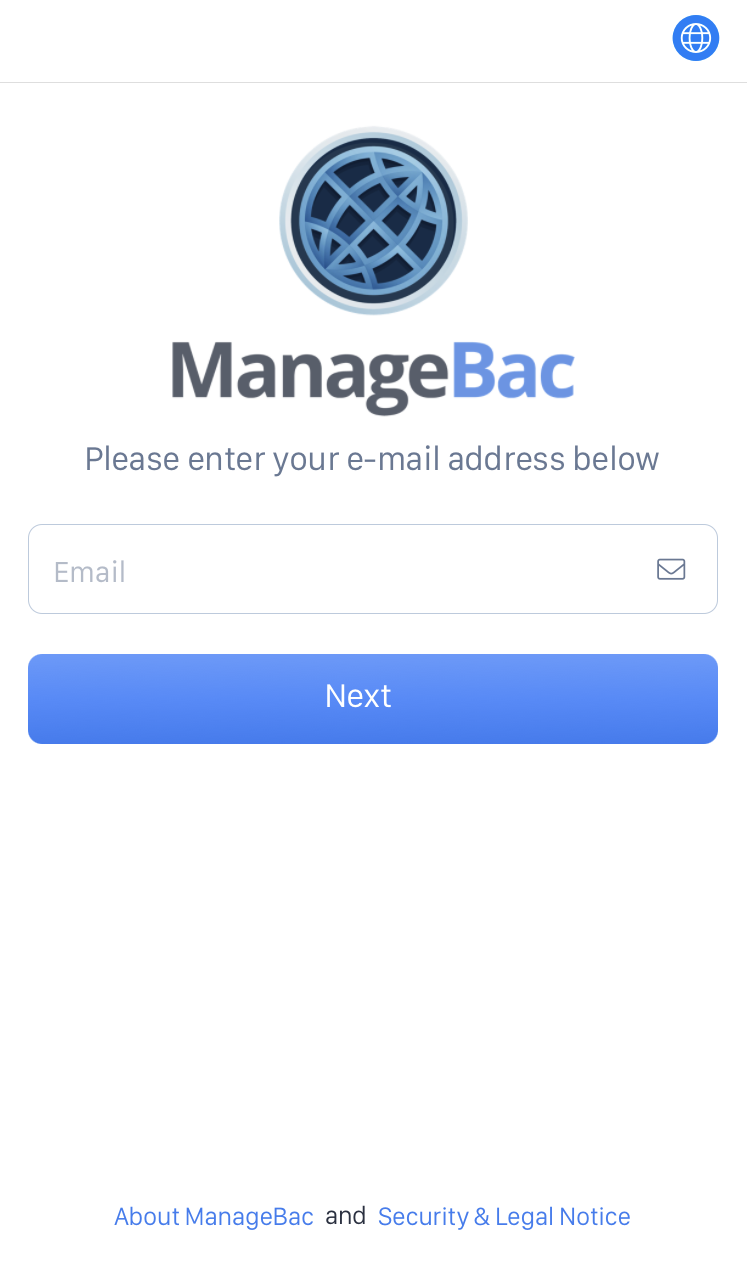The height and width of the screenshot is (1269, 747).
Task: Tap the Next button
Action: (x=372, y=698)
